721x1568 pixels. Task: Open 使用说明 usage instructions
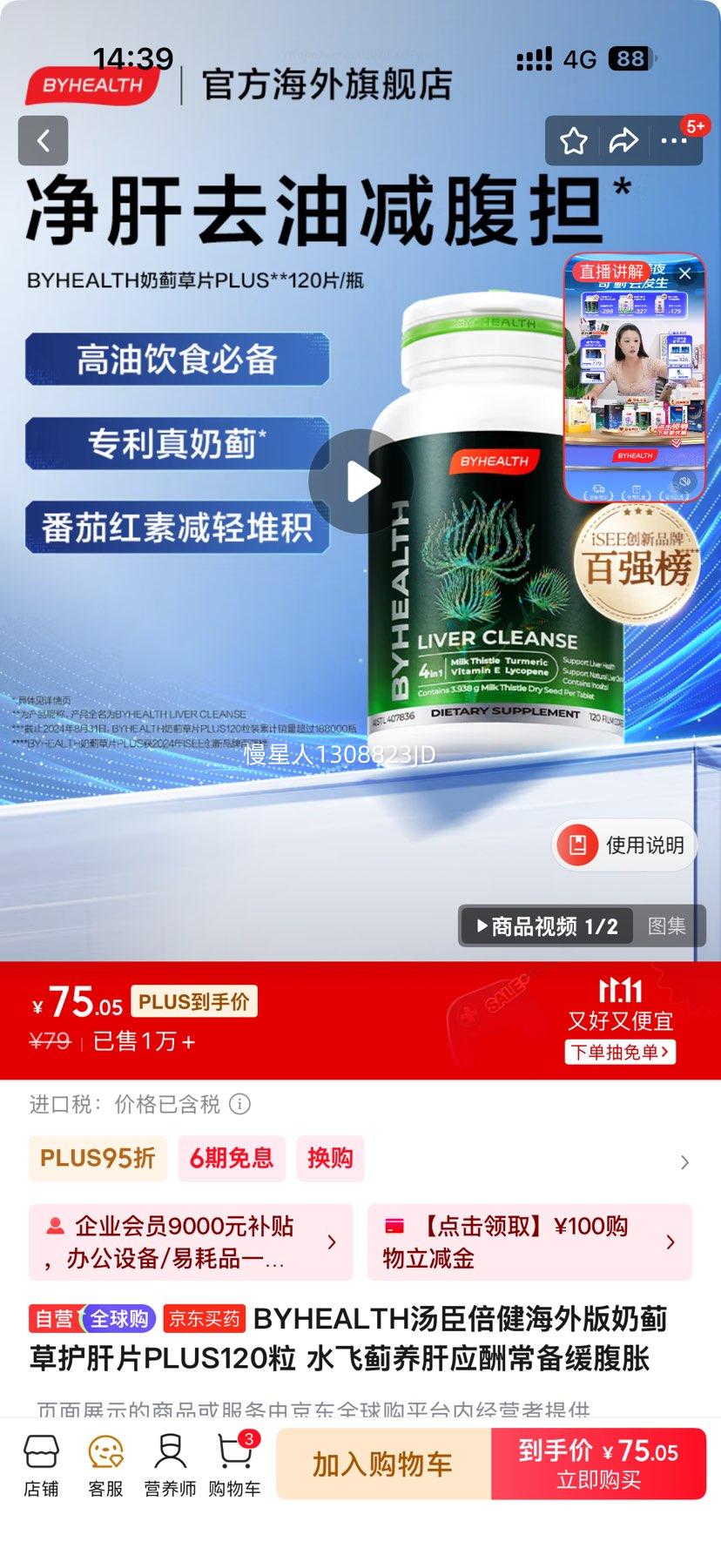click(x=625, y=845)
